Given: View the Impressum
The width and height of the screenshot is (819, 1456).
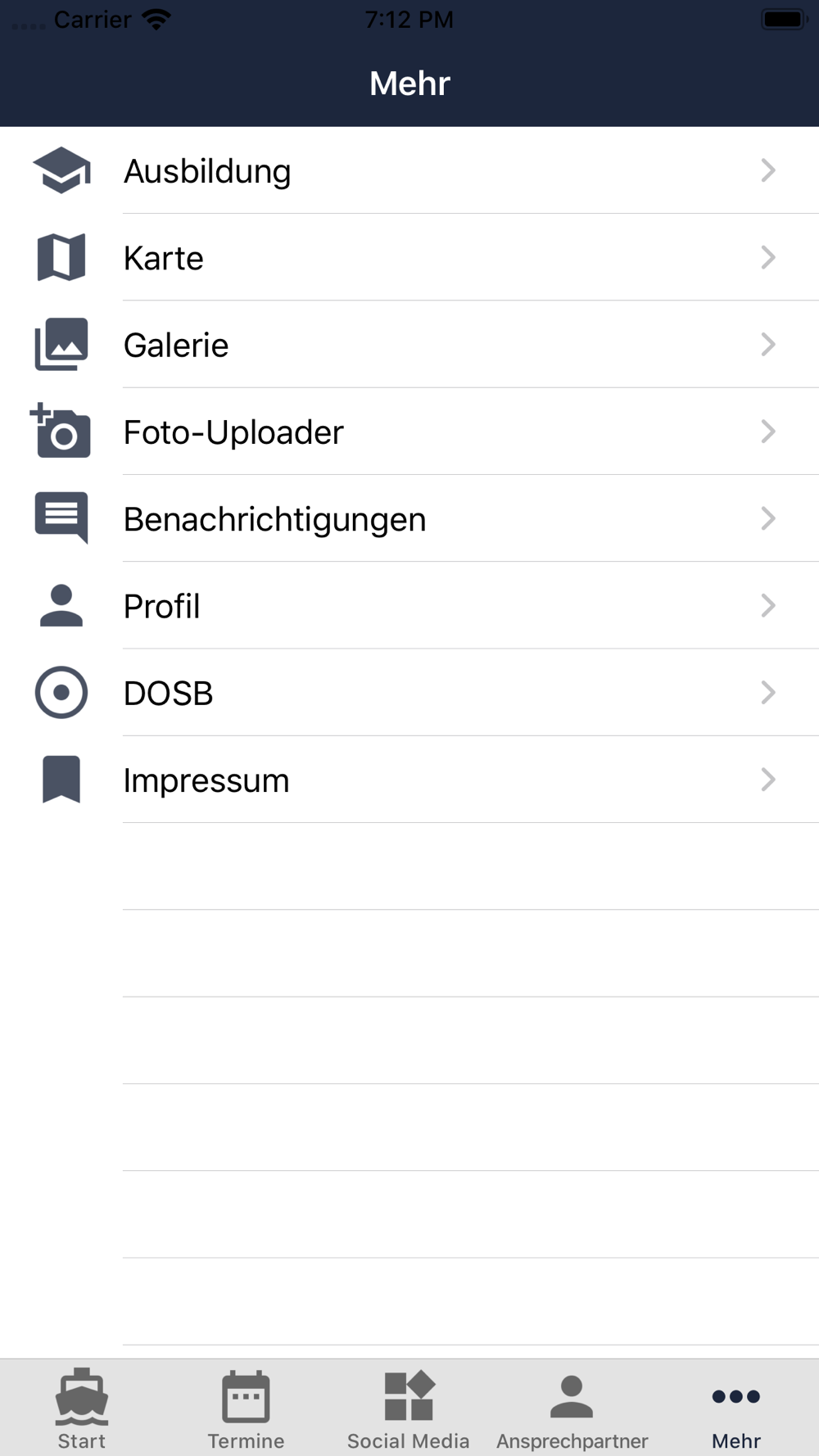Looking at the screenshot, I should click(409, 780).
